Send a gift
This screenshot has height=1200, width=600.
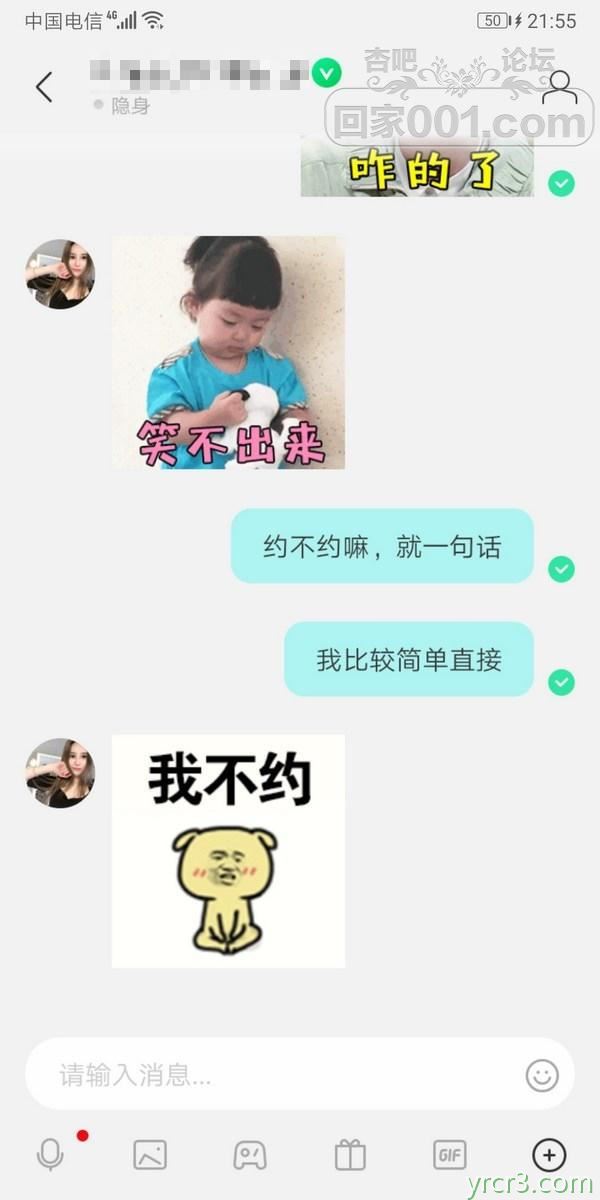(x=350, y=1155)
